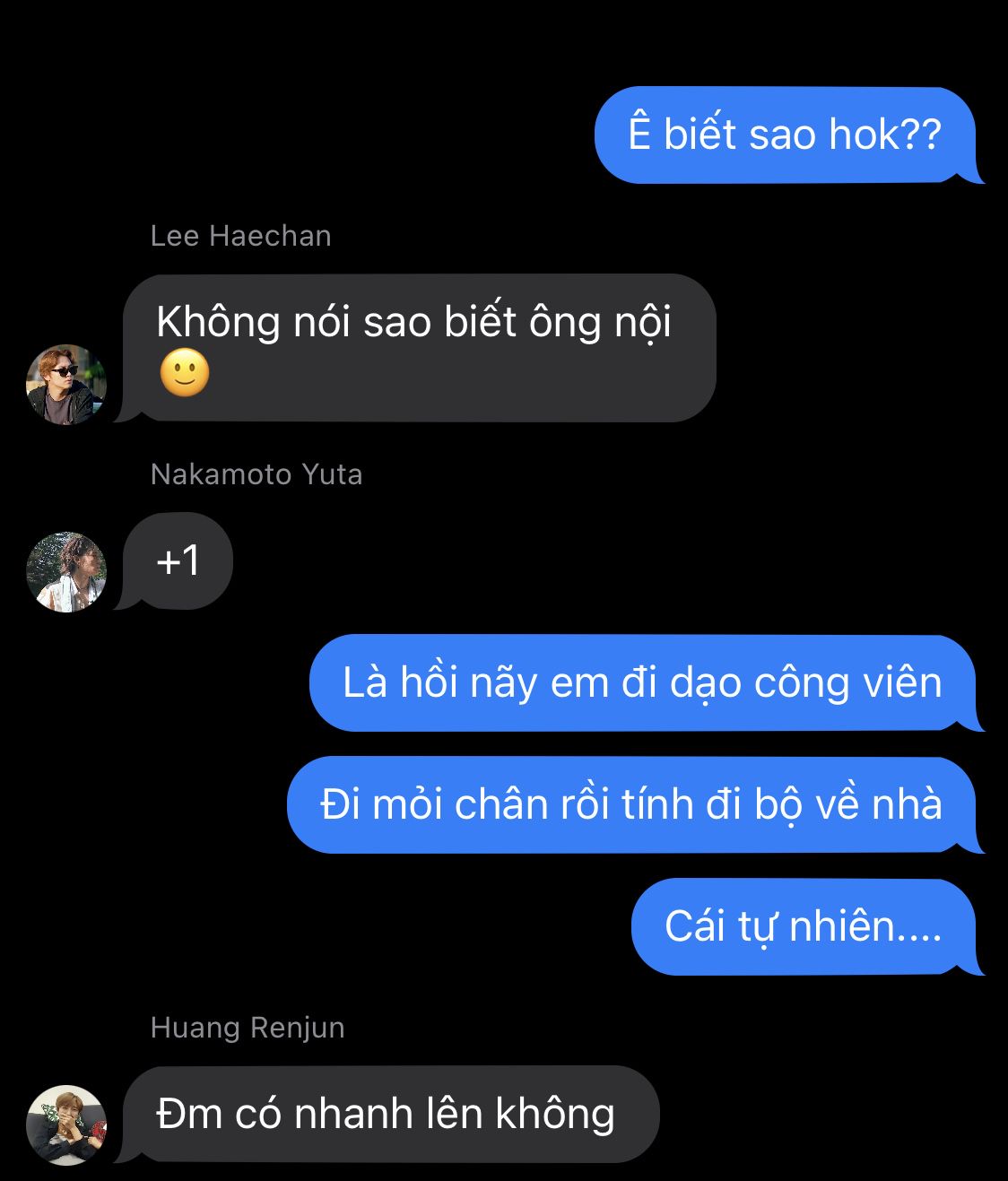The height and width of the screenshot is (1181, 1008).
Task: Open Nakamoto Yuta's avatar
Action: pyautogui.click(x=66, y=572)
